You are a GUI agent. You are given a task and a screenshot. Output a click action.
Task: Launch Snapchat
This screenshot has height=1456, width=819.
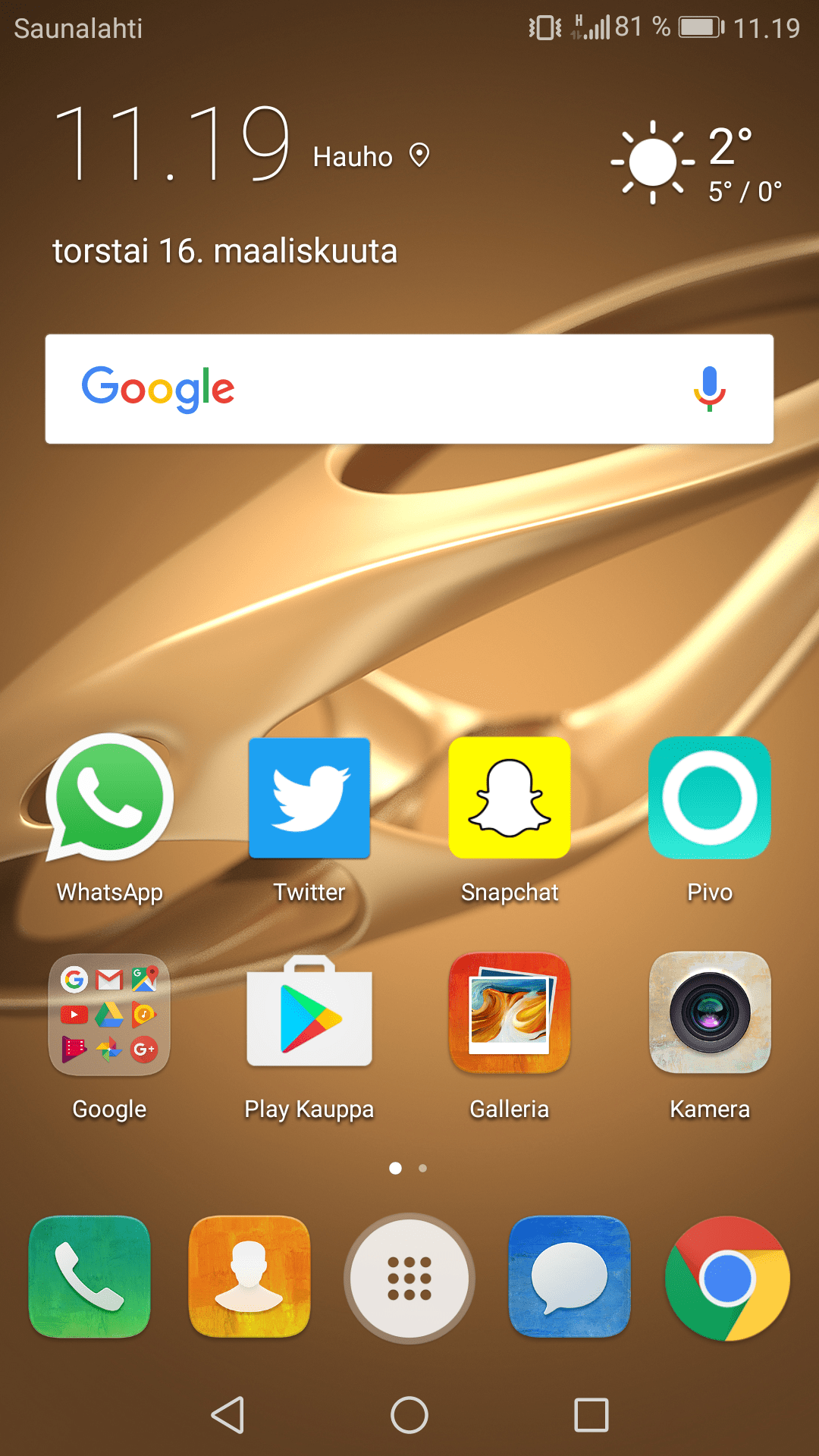pyautogui.click(x=510, y=798)
